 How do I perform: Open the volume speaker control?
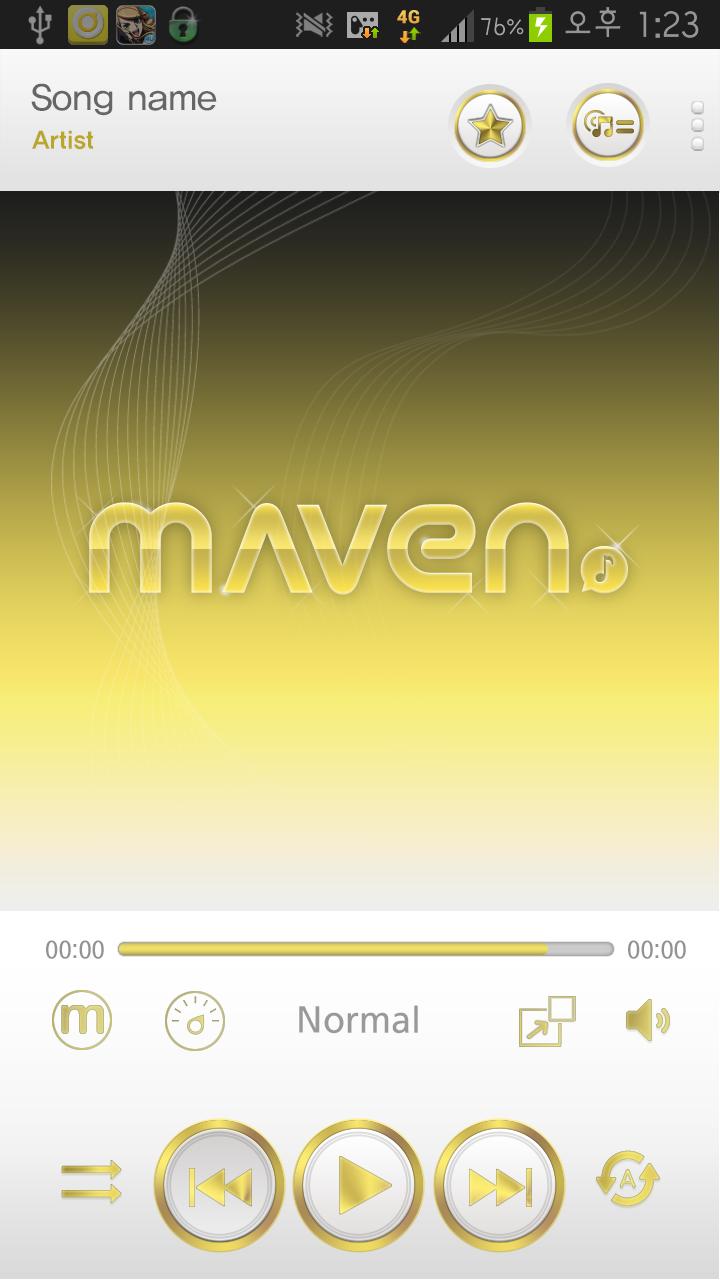pos(647,1021)
